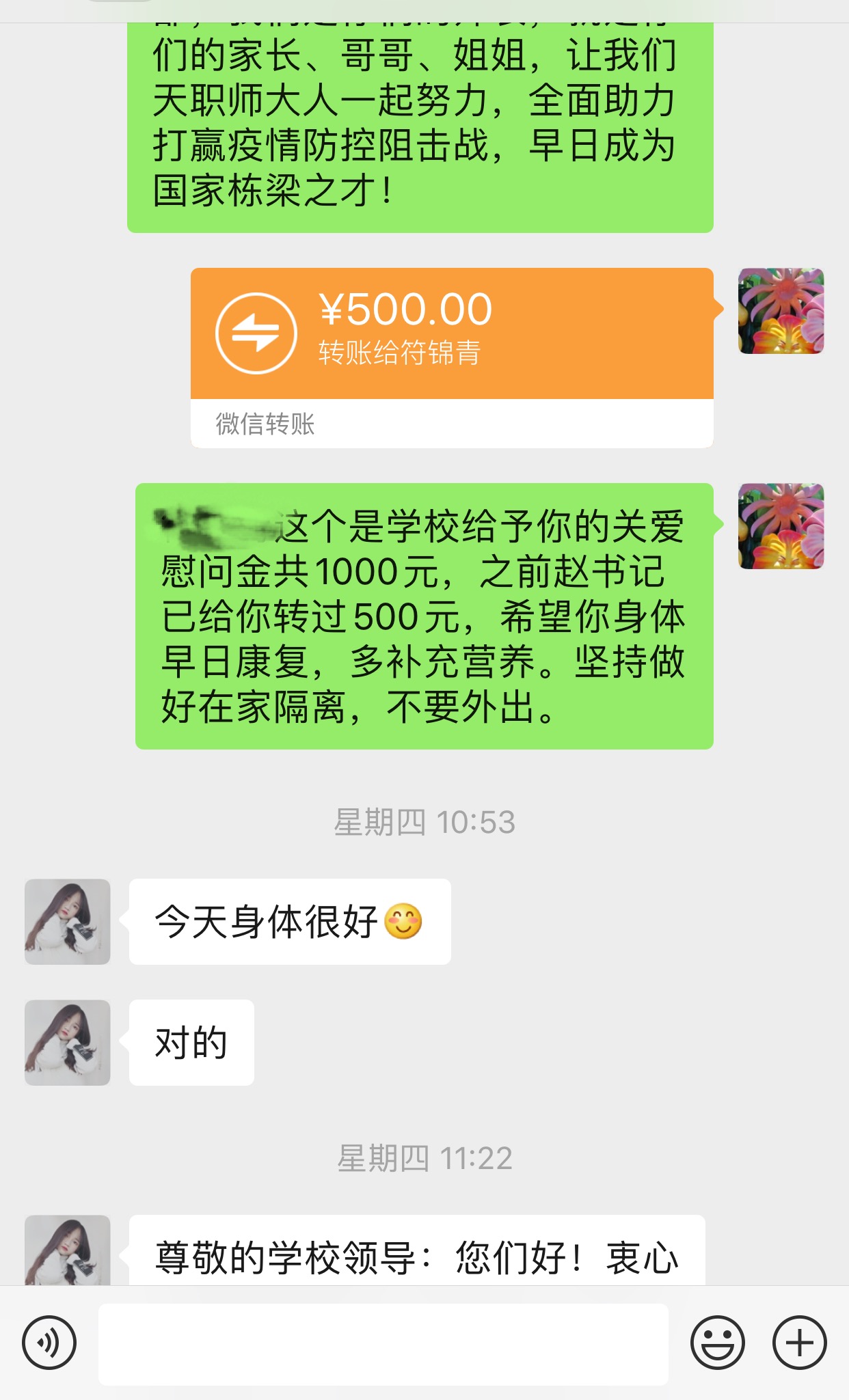Switch to voice message input
The height and width of the screenshot is (1400, 849).
click(49, 1342)
